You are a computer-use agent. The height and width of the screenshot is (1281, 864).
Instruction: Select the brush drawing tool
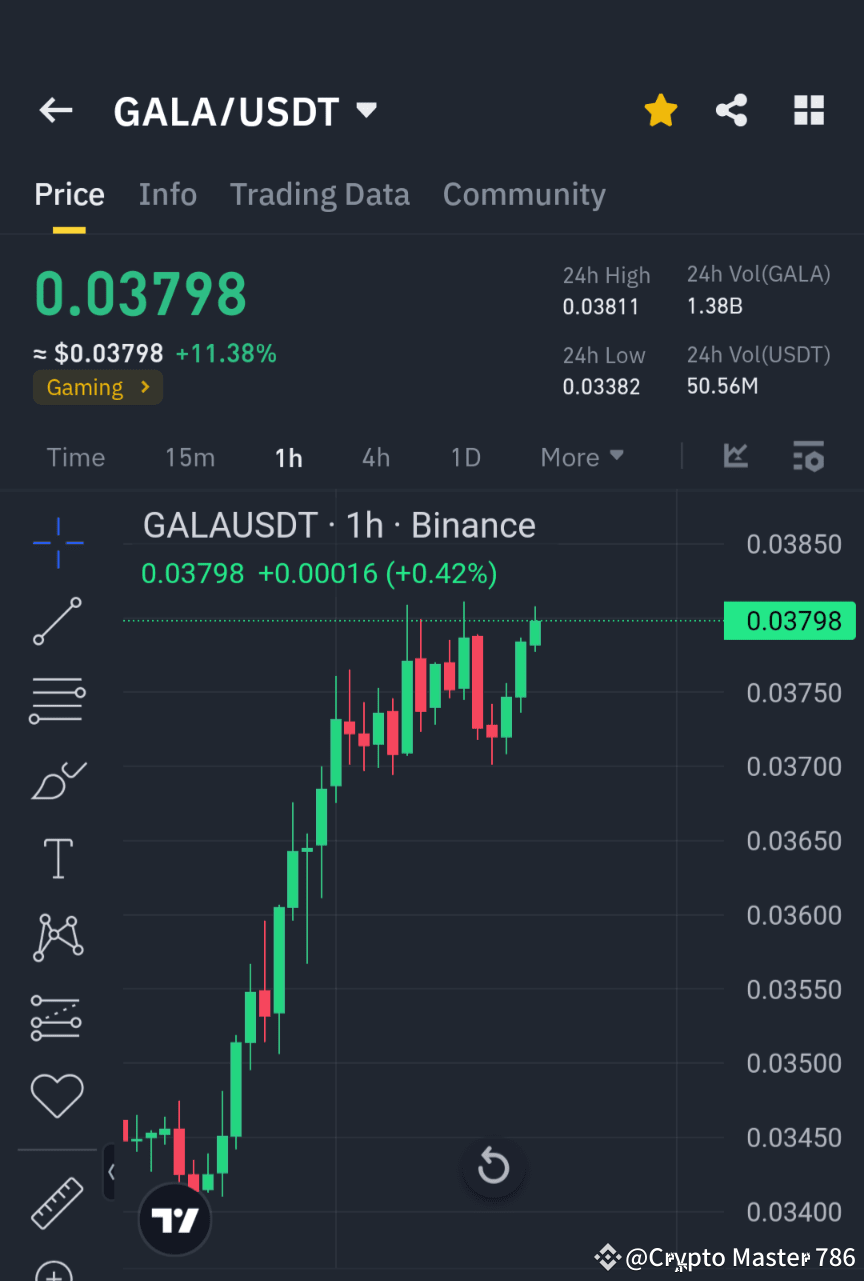tap(57, 780)
